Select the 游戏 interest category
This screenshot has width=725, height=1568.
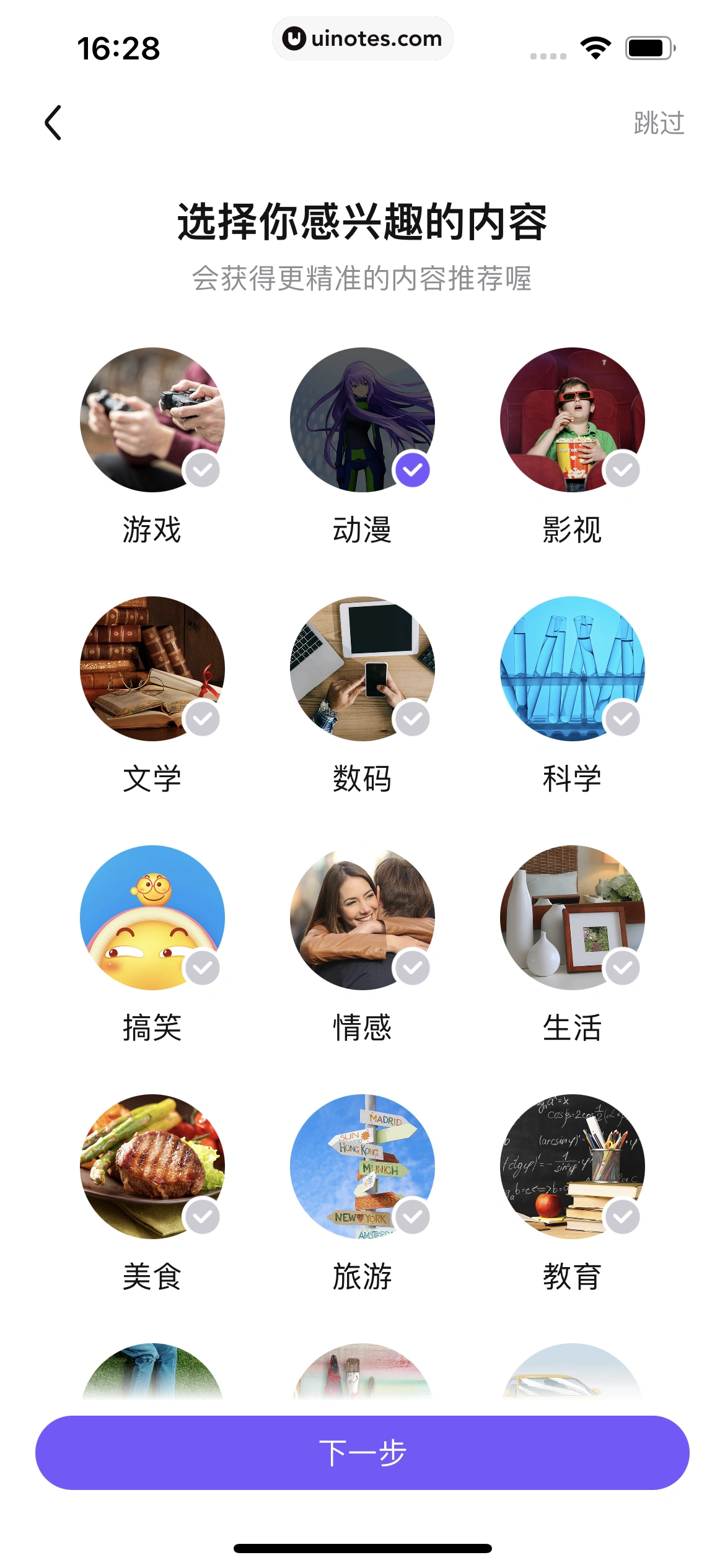click(x=152, y=420)
